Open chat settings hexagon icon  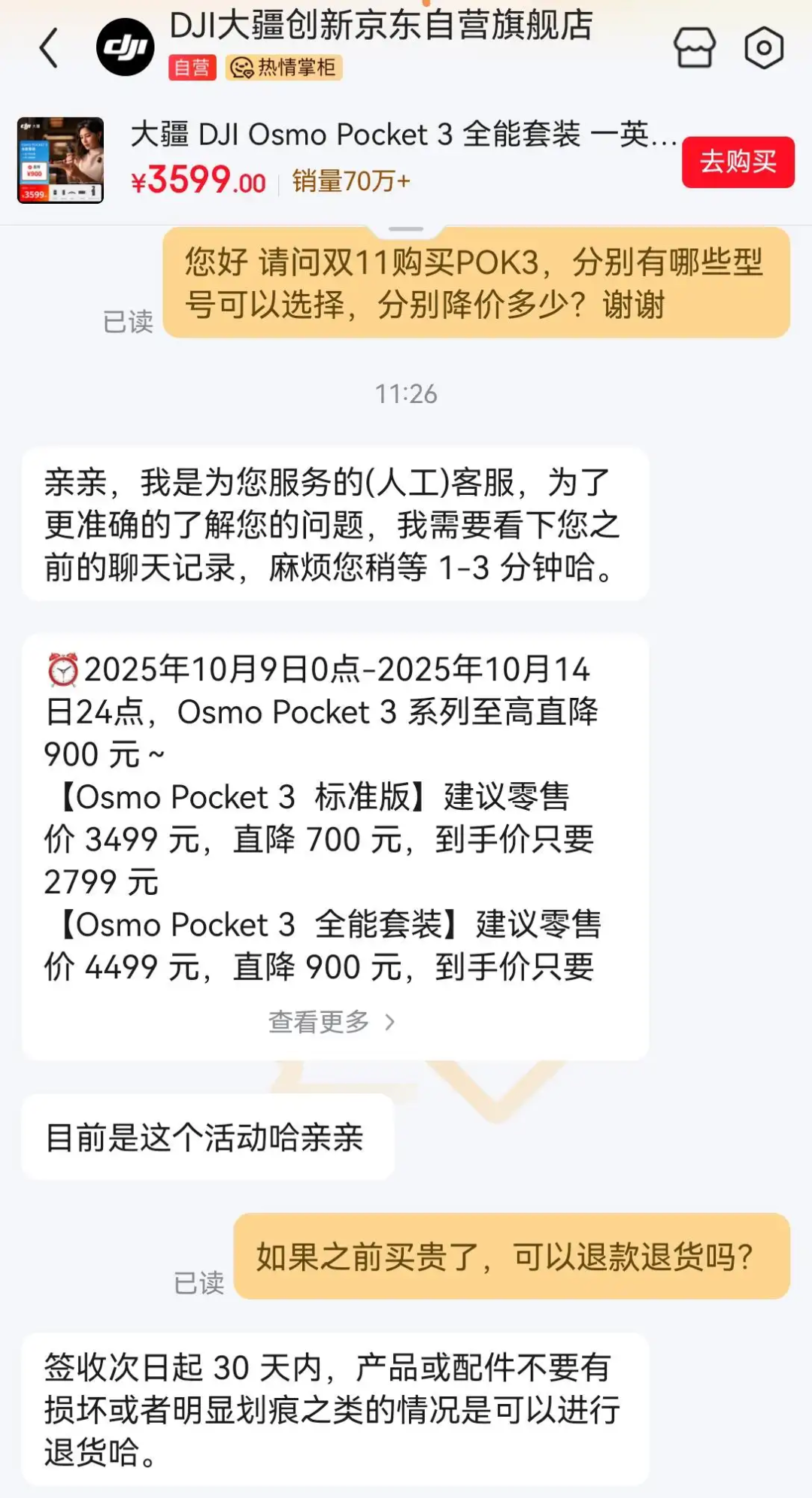click(763, 48)
